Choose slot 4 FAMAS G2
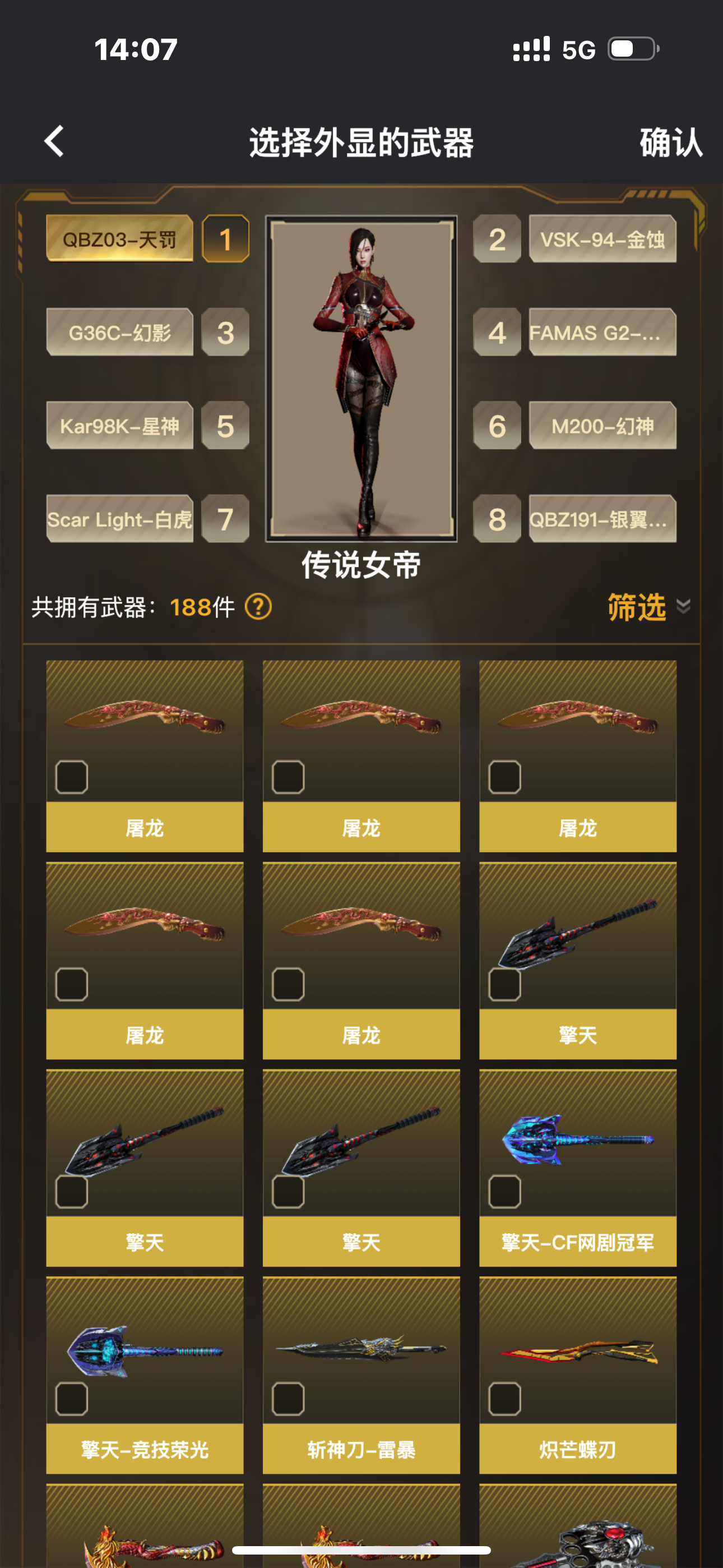The height and width of the screenshot is (1568, 723). [x=602, y=333]
